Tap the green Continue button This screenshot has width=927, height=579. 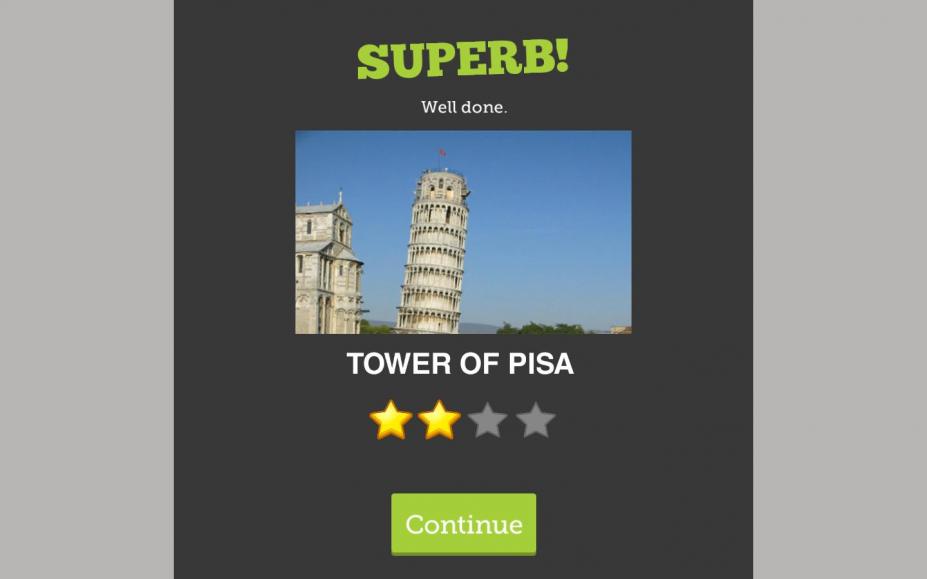[x=463, y=523]
